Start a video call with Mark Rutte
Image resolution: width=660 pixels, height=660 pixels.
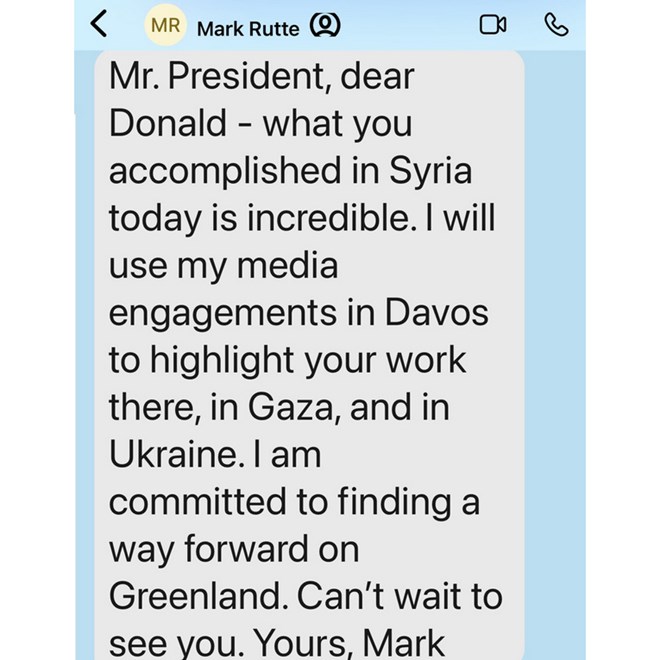pos(493,27)
